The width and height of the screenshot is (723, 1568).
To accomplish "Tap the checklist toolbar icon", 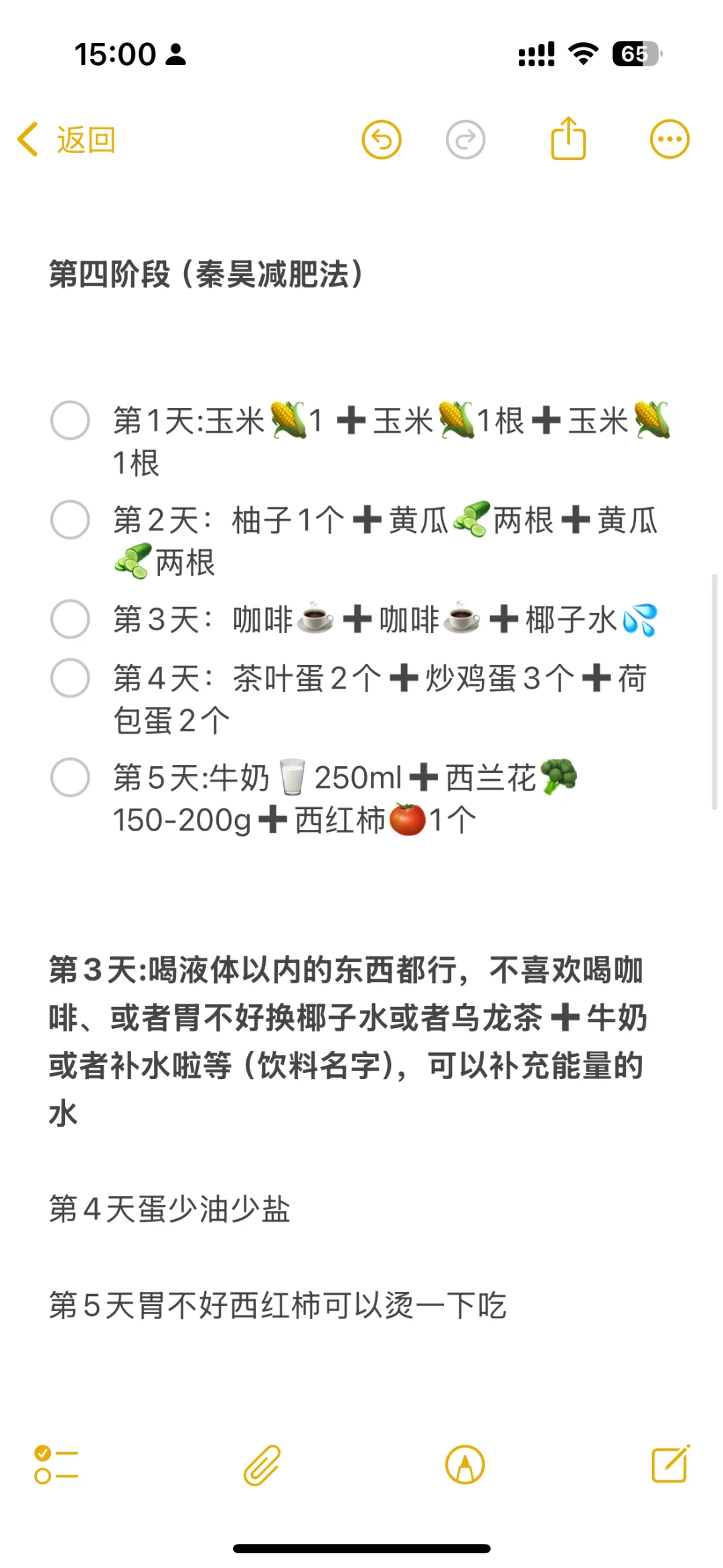I will point(56,1465).
